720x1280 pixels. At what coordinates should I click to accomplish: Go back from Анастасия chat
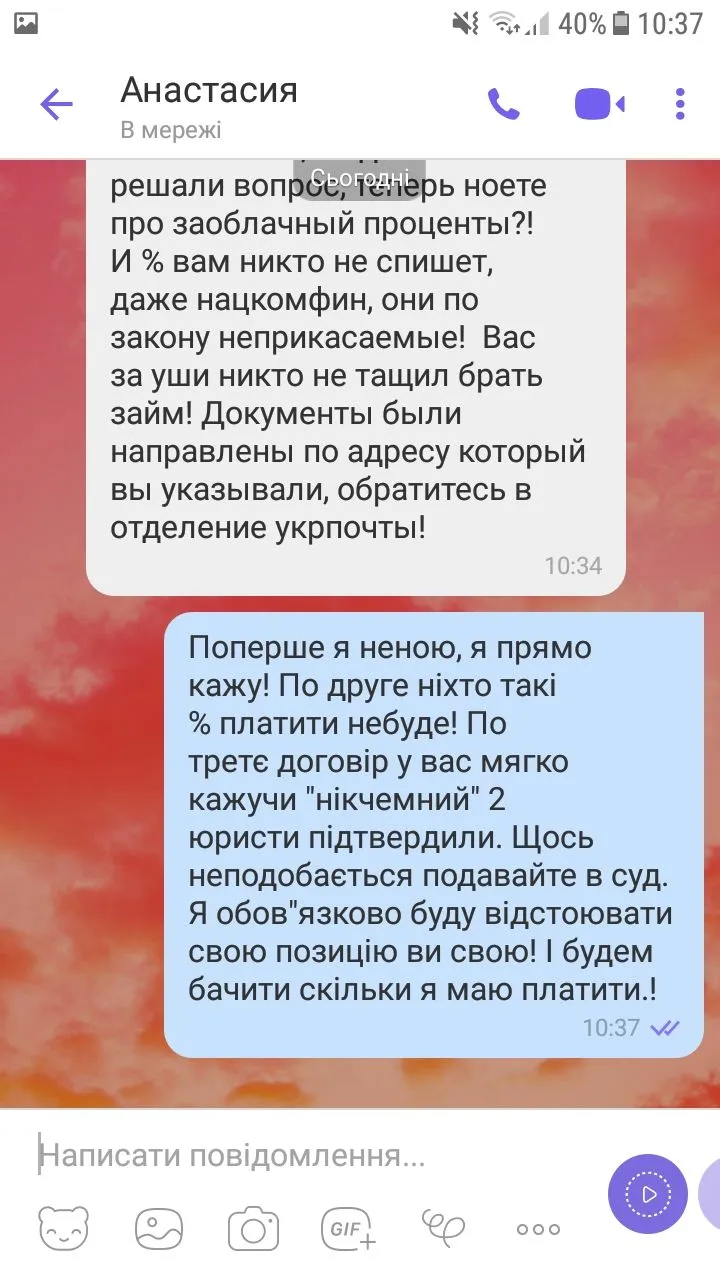pos(56,104)
